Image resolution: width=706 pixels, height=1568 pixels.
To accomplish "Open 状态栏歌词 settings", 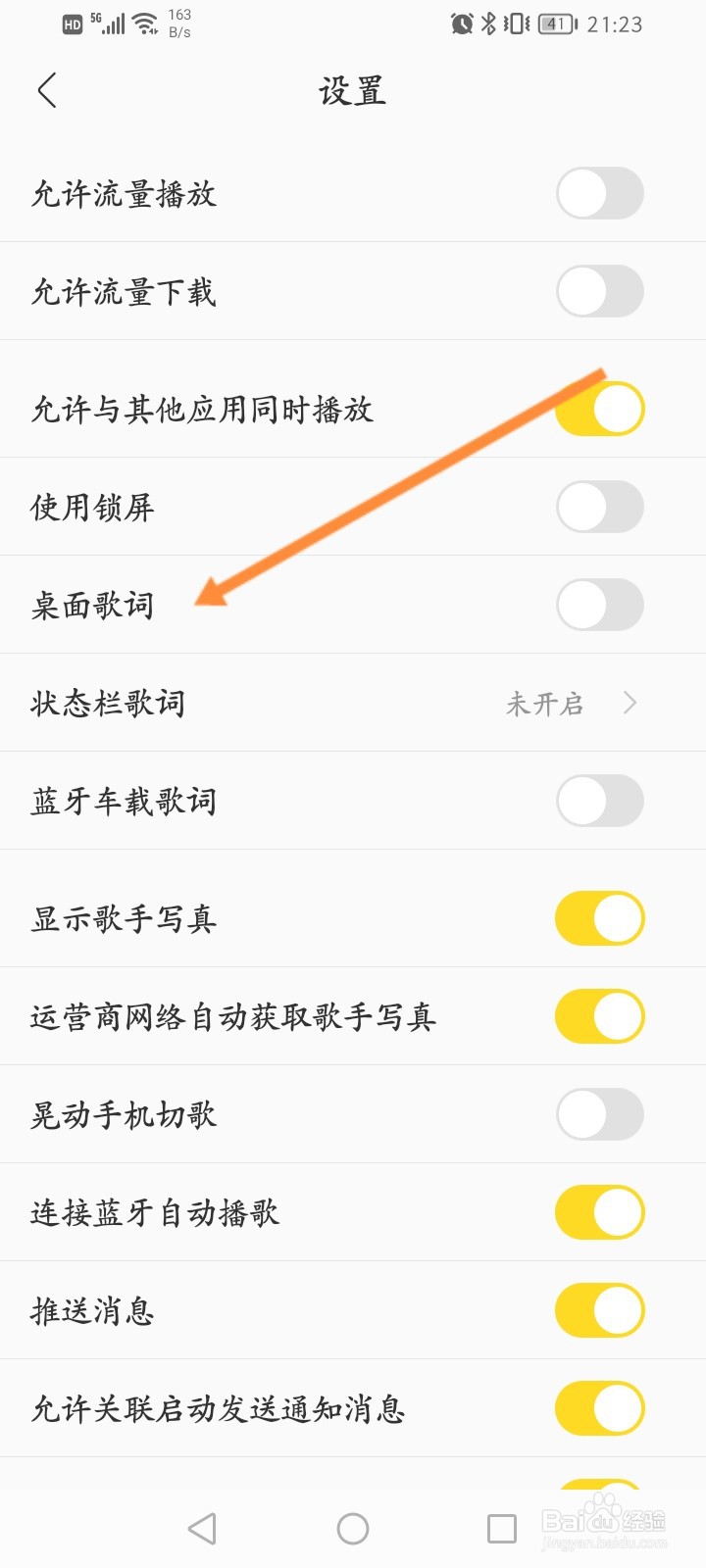I will (353, 703).
